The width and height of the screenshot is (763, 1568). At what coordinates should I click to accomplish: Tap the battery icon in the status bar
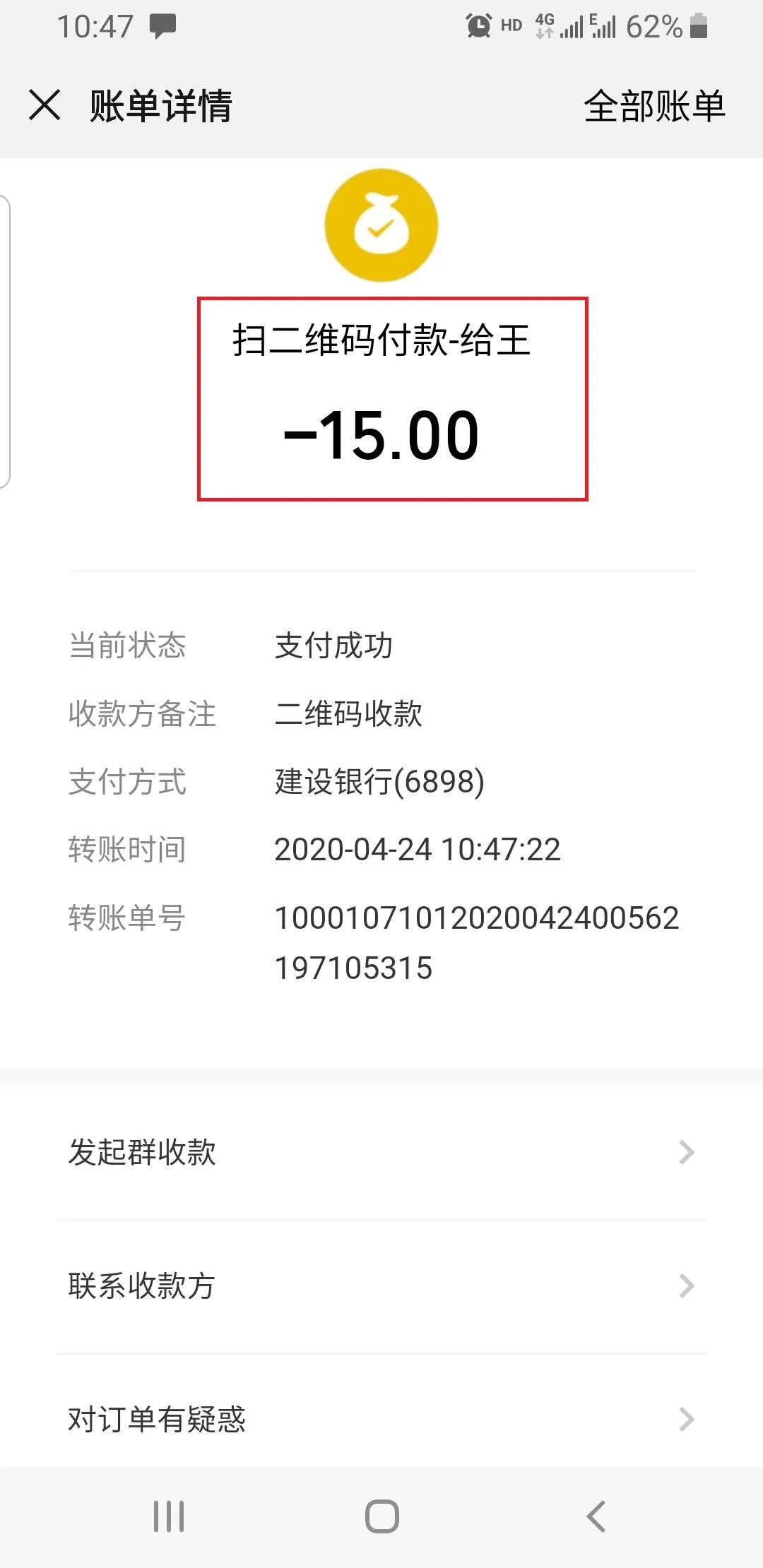(x=696, y=25)
